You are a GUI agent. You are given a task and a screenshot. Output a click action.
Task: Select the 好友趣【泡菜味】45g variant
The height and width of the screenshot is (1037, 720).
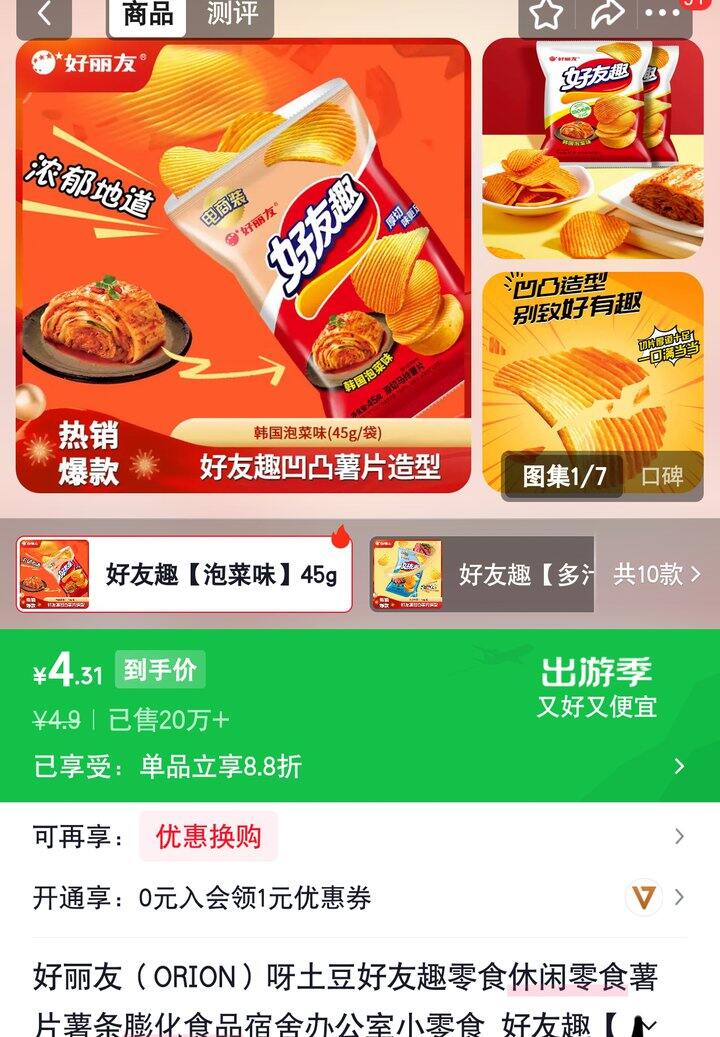click(x=185, y=574)
